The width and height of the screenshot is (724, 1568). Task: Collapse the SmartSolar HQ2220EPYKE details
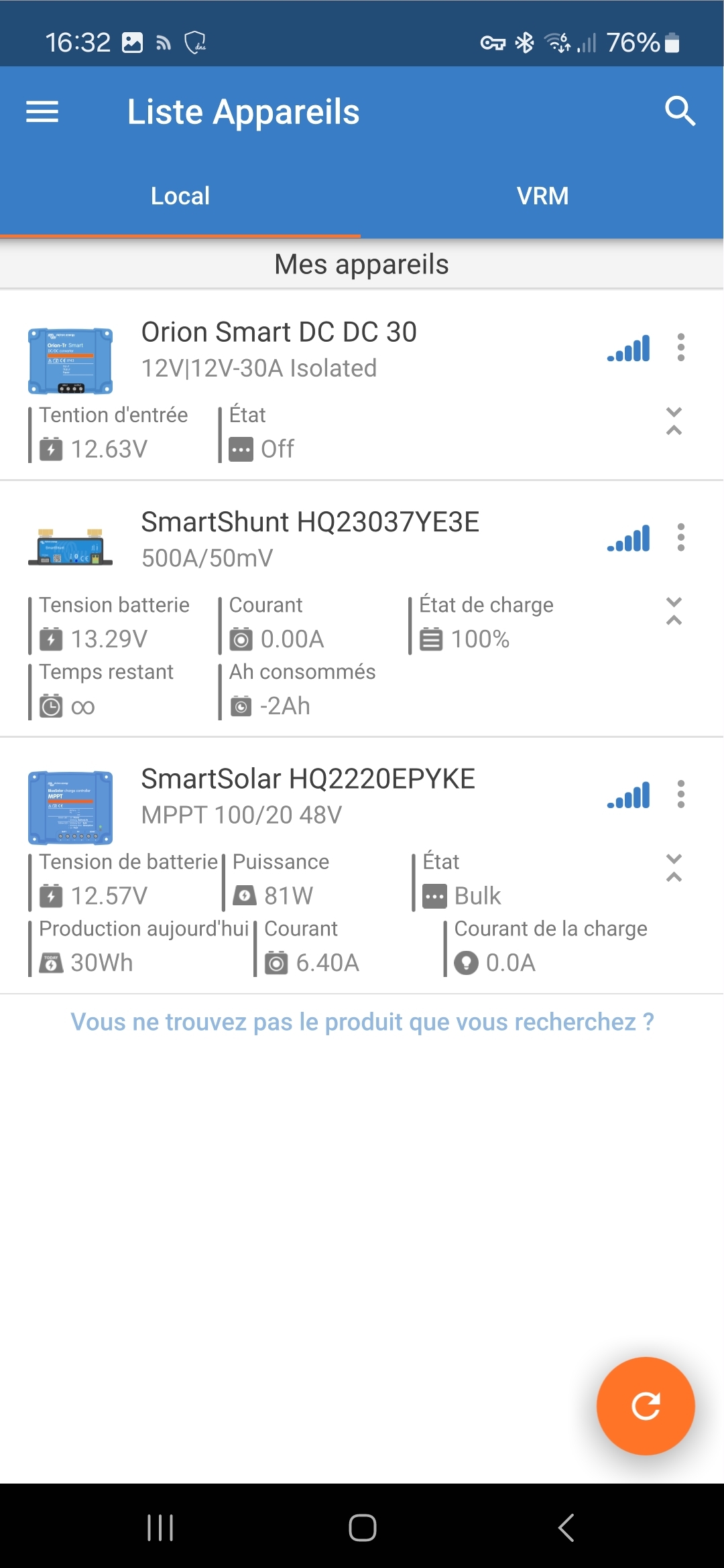[674, 868]
